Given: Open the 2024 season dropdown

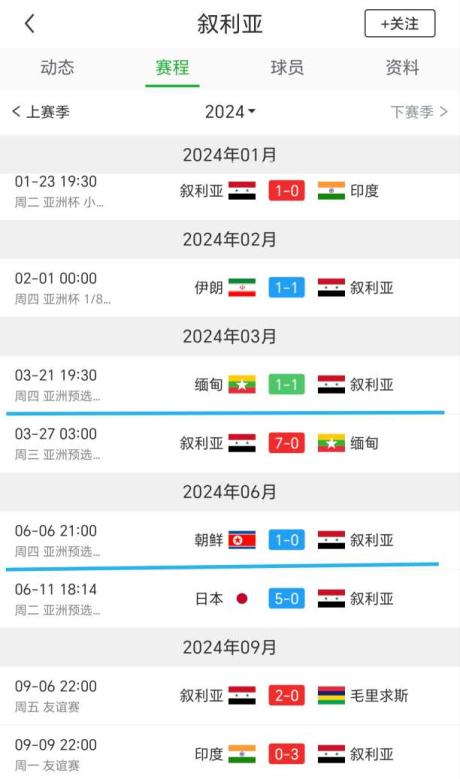Looking at the screenshot, I should pyautogui.click(x=230, y=112).
